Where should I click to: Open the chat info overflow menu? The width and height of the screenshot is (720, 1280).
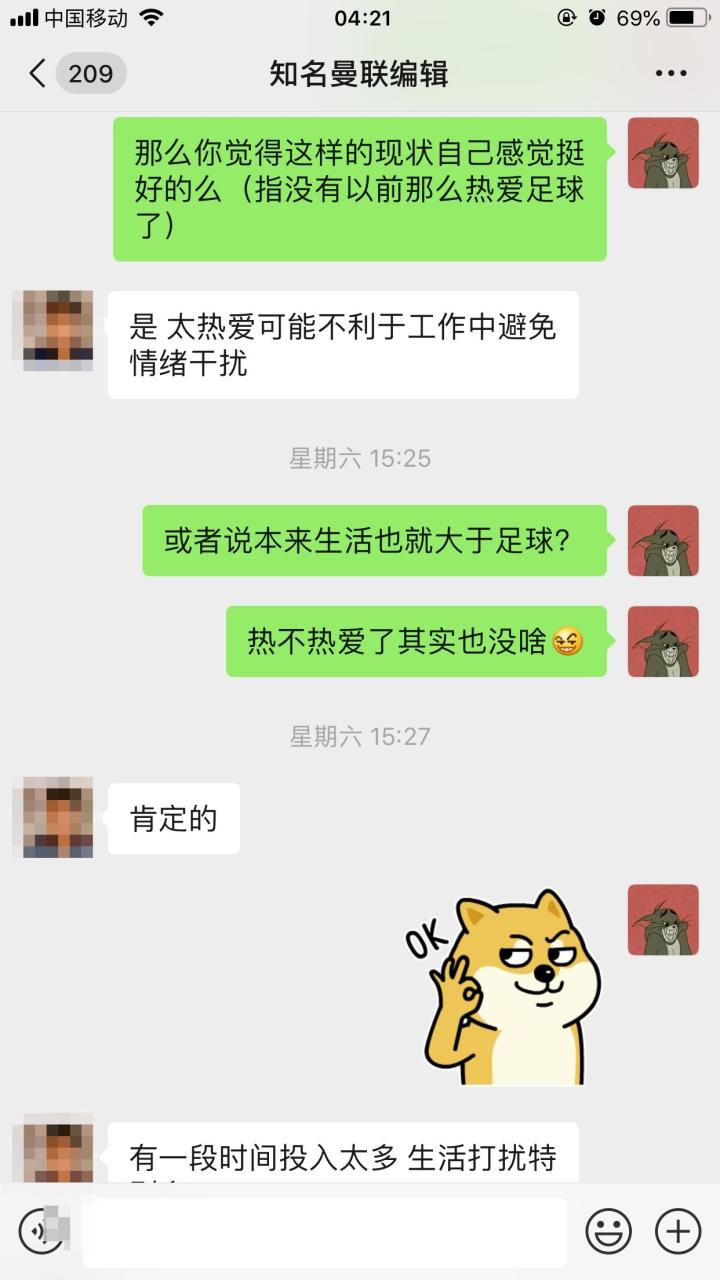(x=671, y=74)
